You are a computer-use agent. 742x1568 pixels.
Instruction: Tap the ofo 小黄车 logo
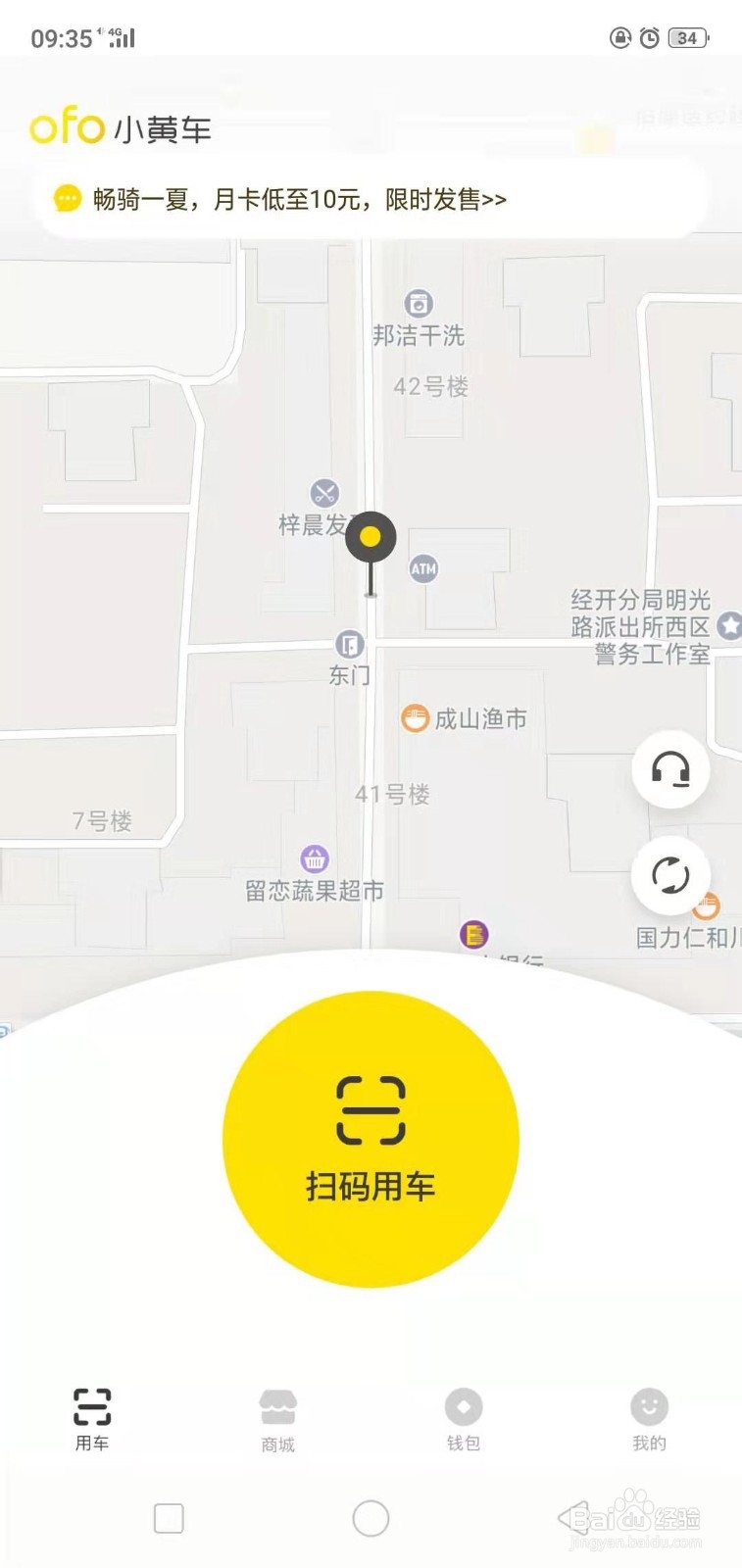(119, 127)
